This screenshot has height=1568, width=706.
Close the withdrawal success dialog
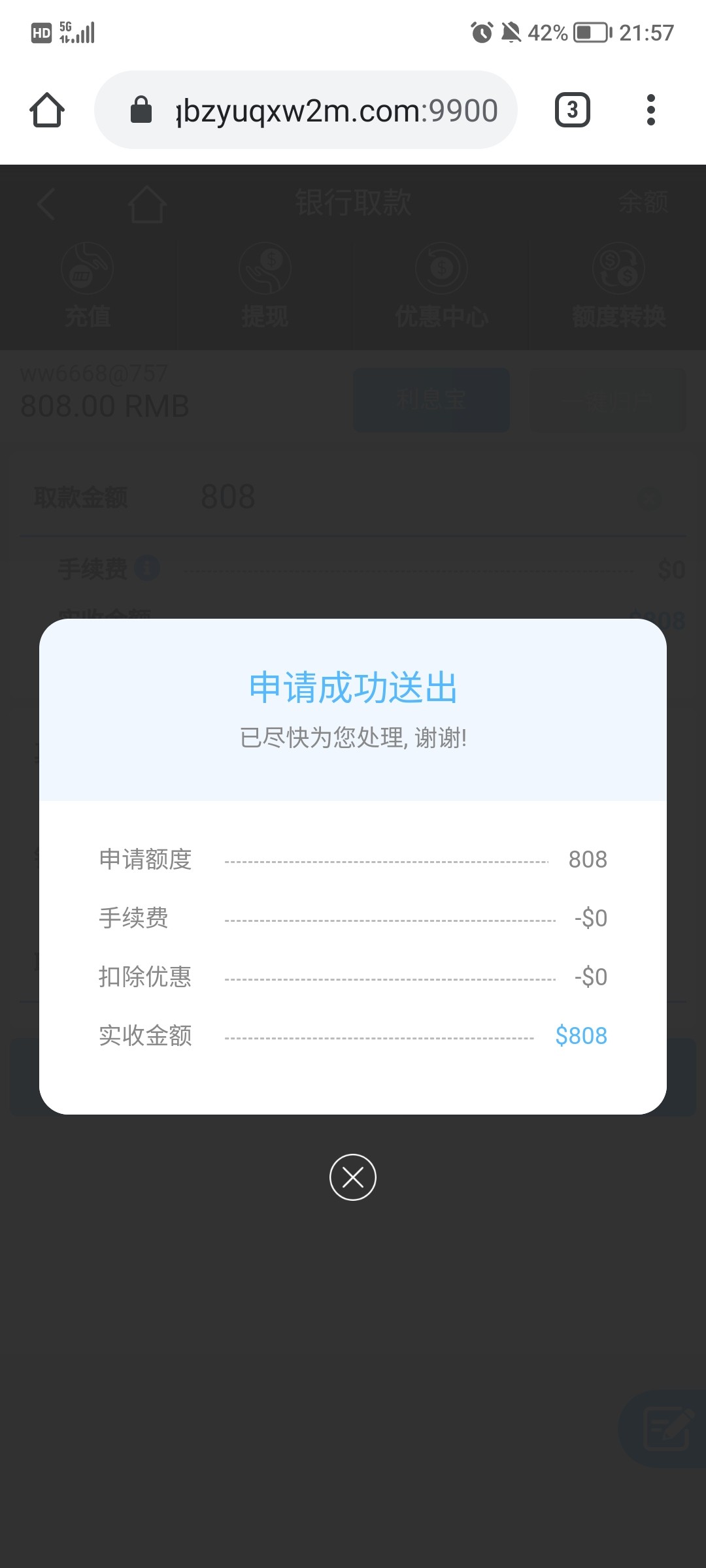click(352, 1177)
